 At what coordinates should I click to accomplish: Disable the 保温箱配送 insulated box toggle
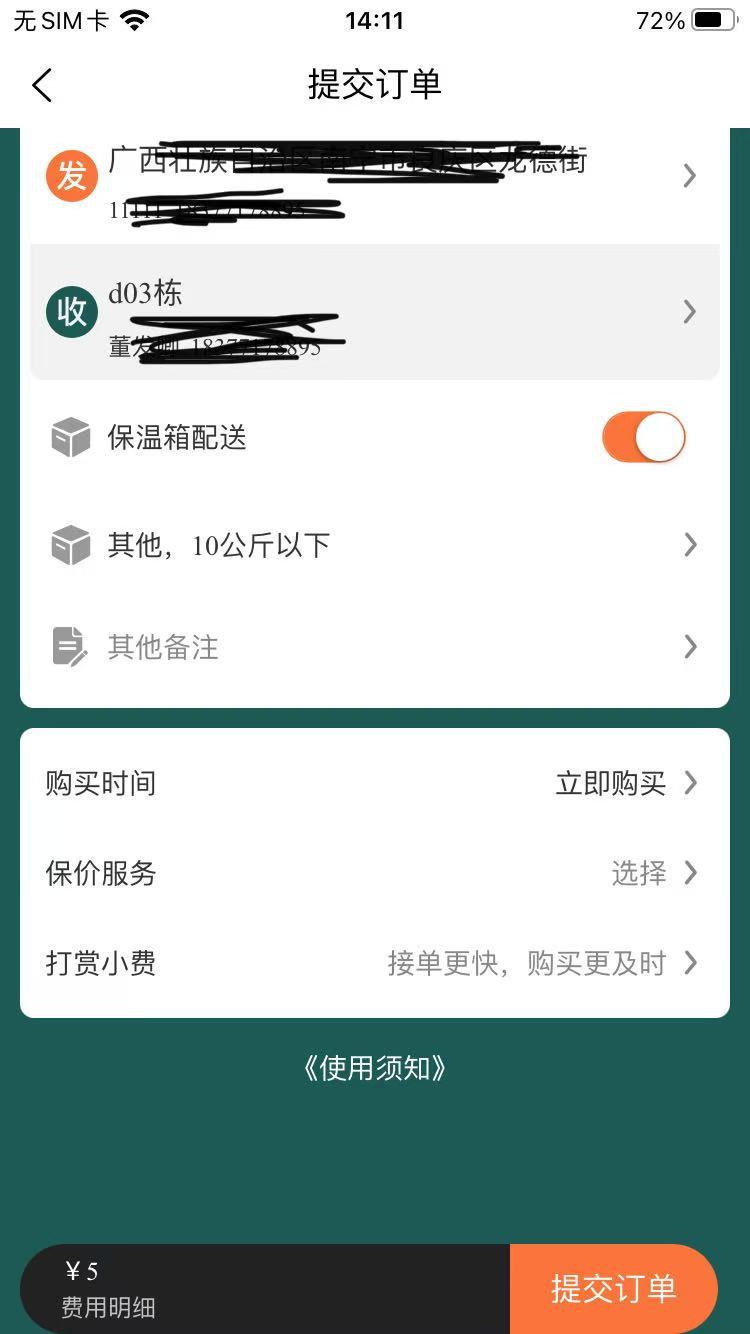[644, 437]
